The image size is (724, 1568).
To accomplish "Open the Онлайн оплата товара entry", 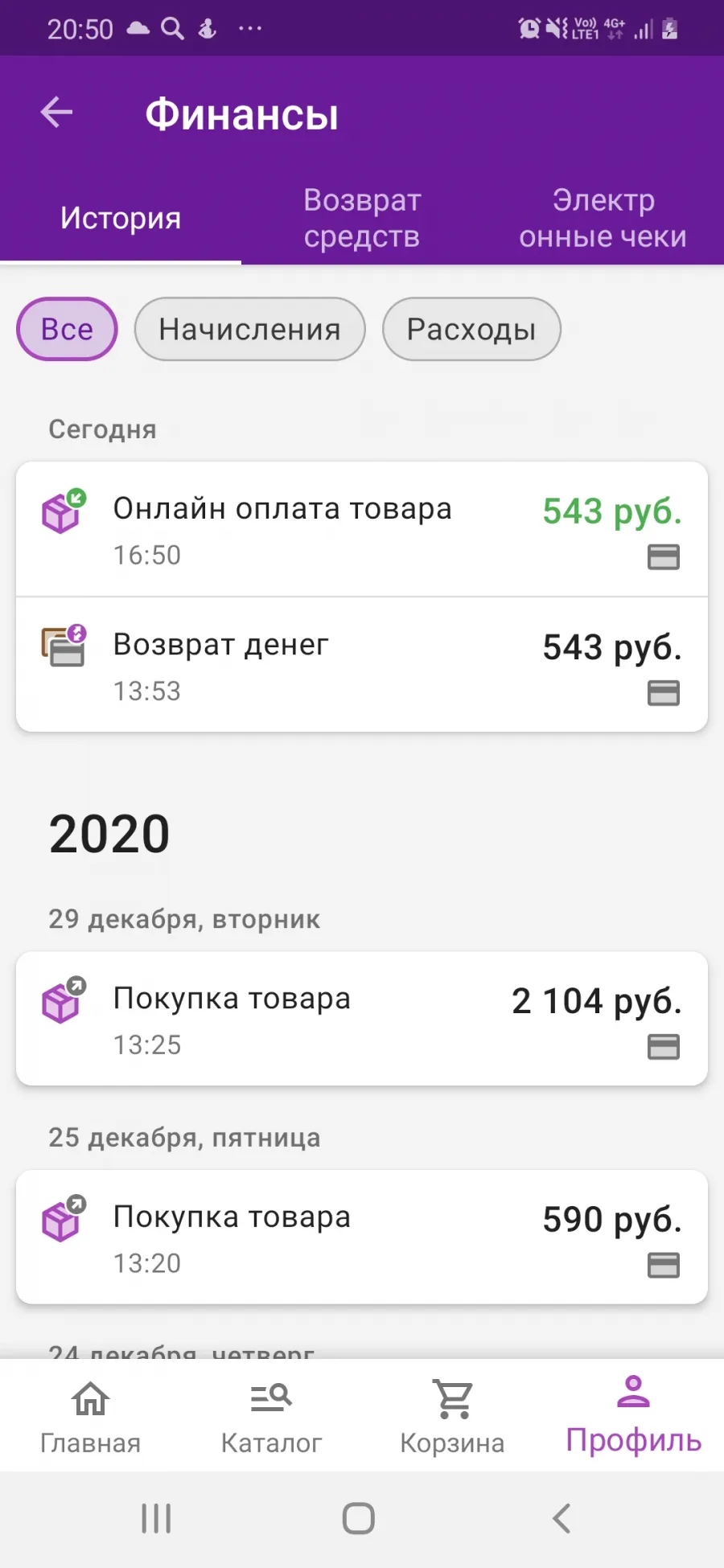I will coord(362,529).
